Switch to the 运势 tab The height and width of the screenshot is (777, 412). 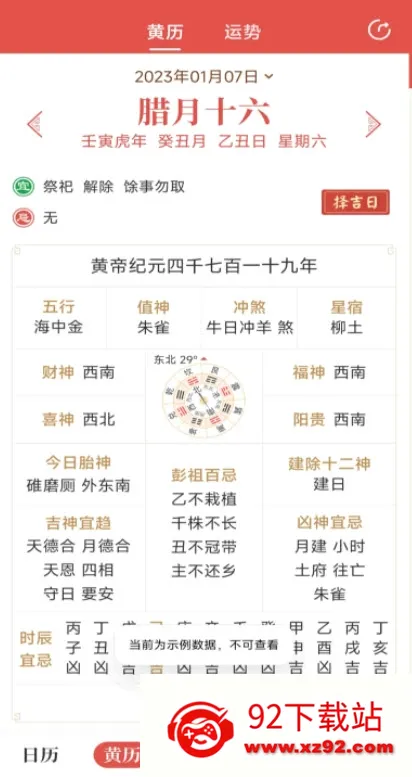click(242, 32)
